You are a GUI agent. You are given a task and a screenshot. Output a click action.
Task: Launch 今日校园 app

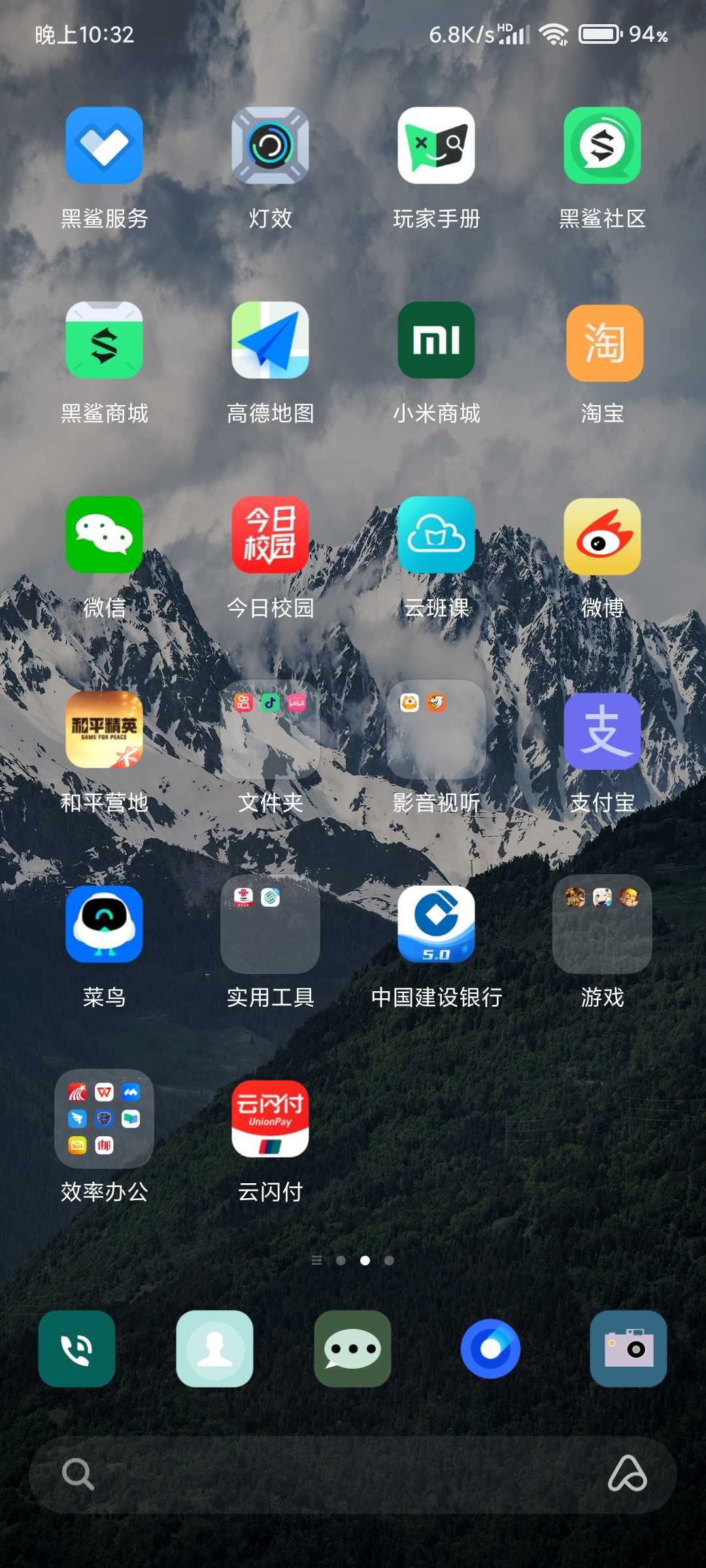tap(270, 534)
